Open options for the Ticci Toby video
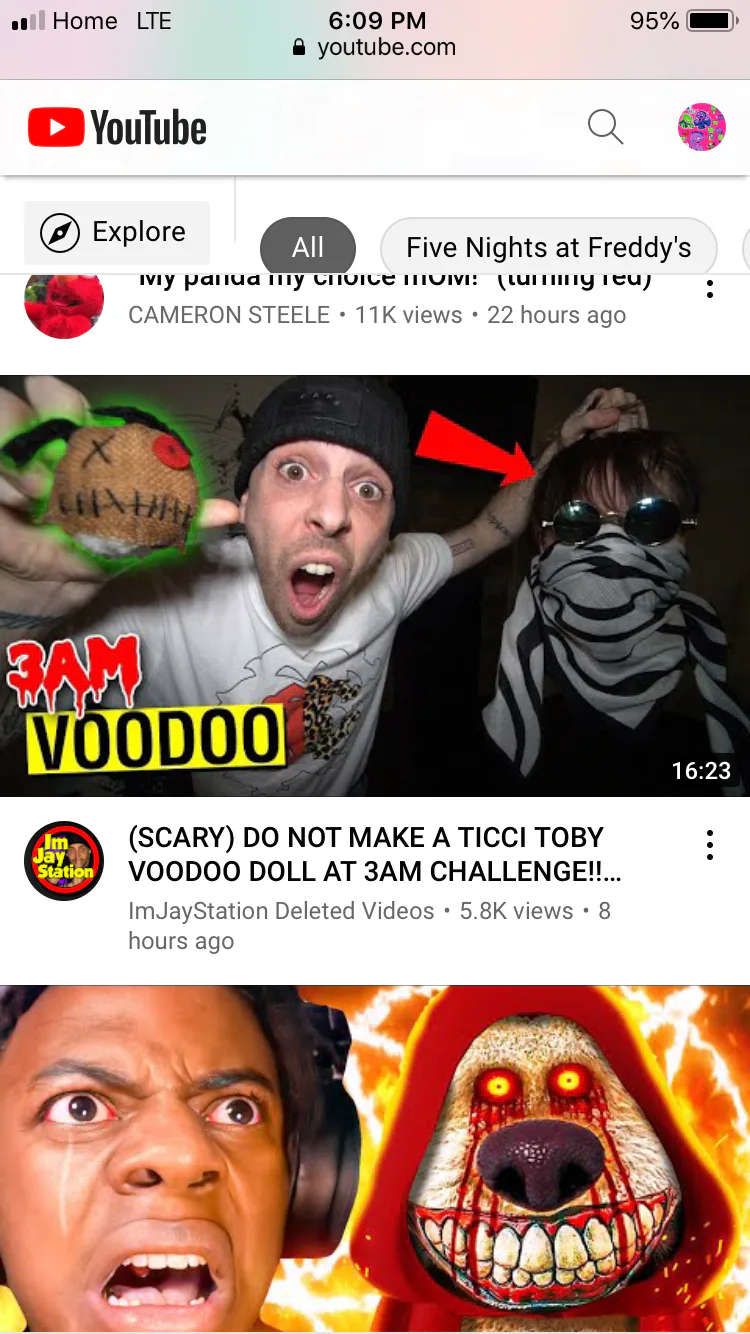 tap(710, 845)
